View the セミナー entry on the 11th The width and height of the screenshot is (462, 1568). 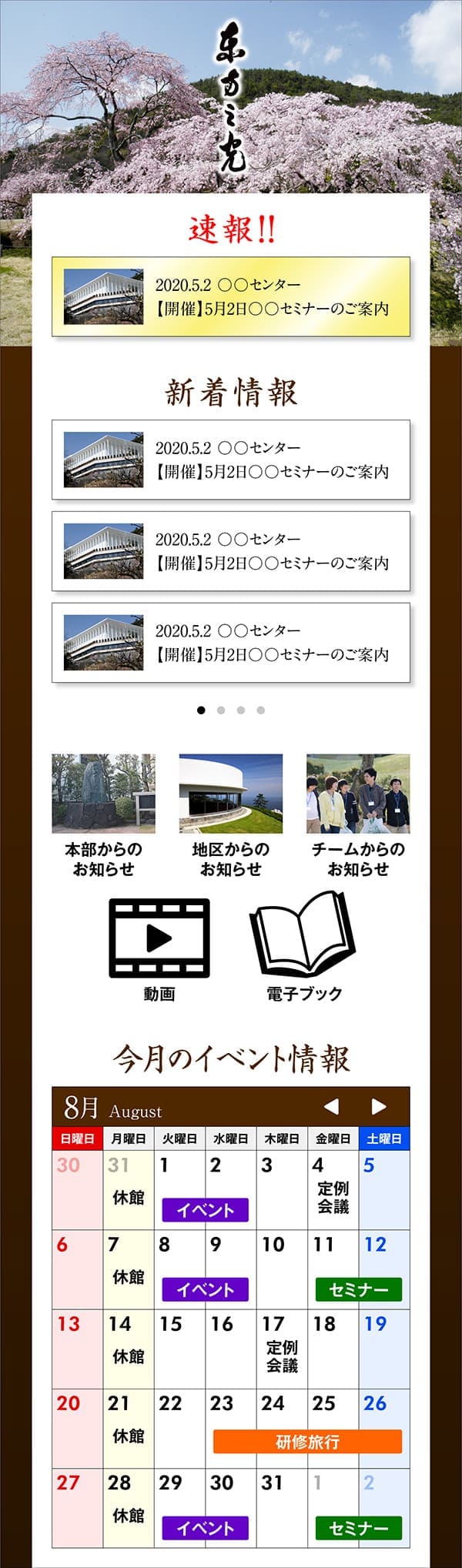click(358, 1289)
